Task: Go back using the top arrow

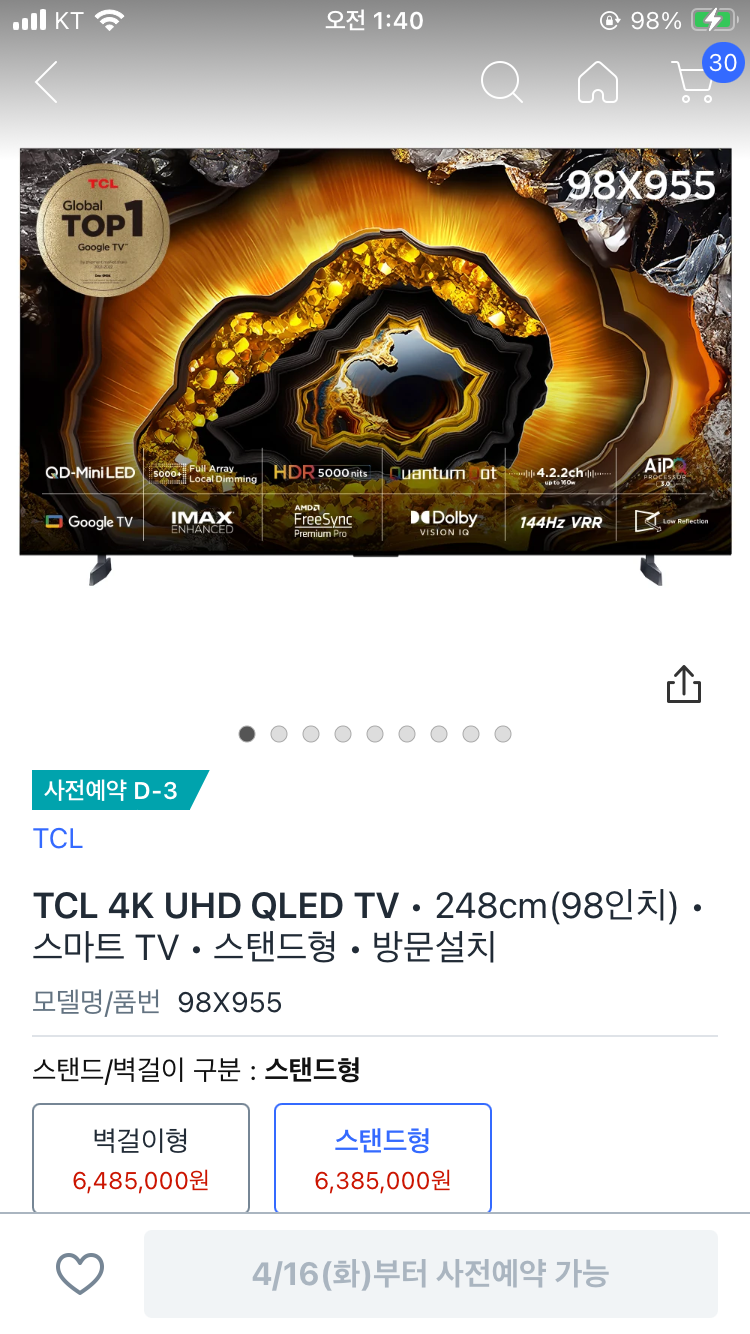Action: tap(46, 82)
